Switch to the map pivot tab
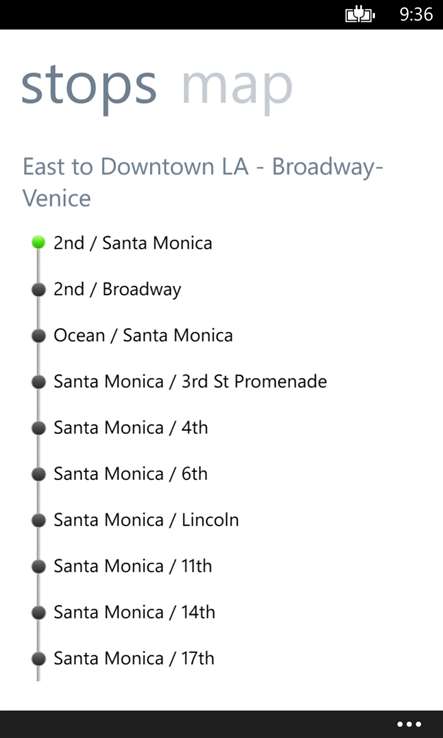 (x=237, y=88)
